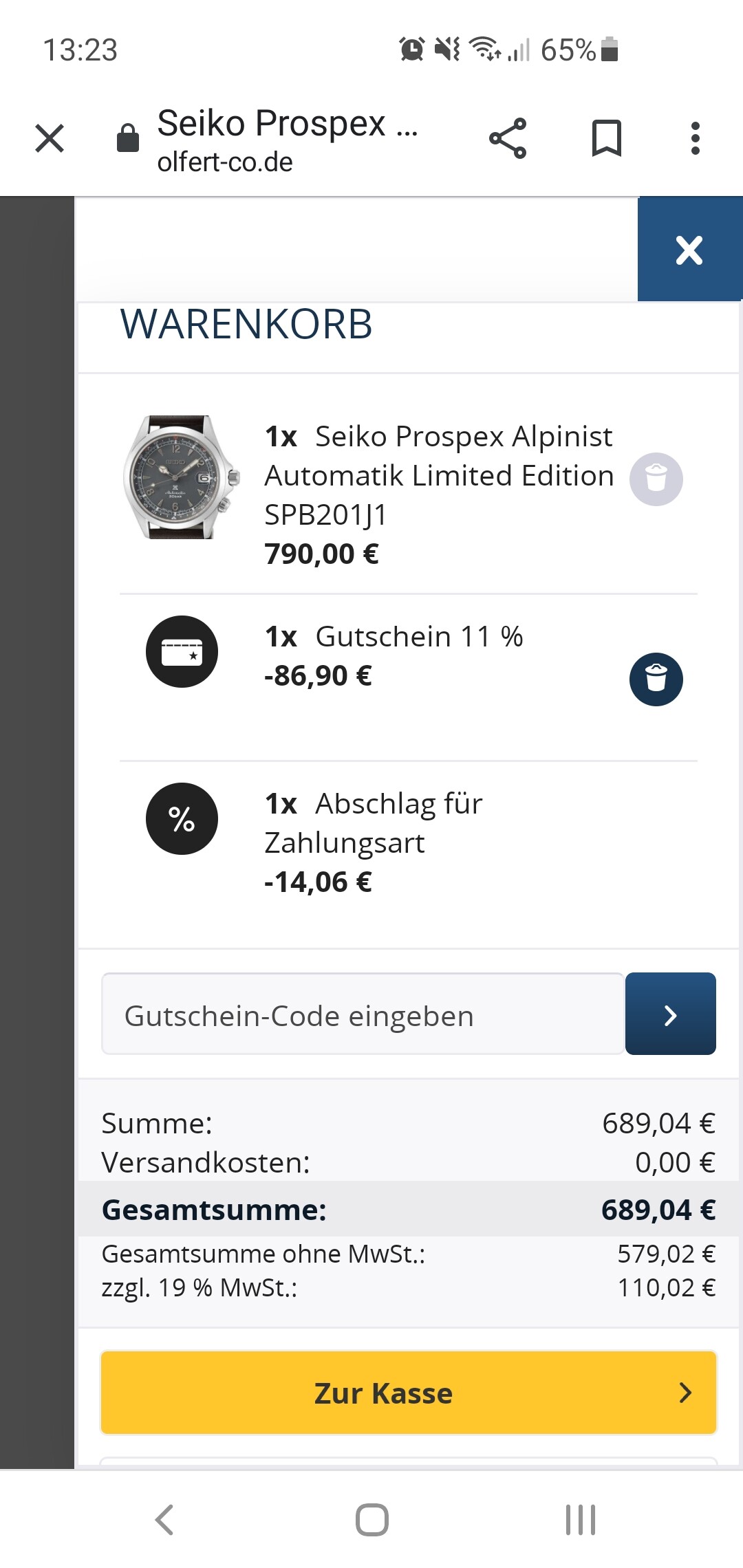Open Seiko Prospex Alpinist product image
Image resolution: width=743 pixels, height=1568 pixels.
tap(182, 477)
